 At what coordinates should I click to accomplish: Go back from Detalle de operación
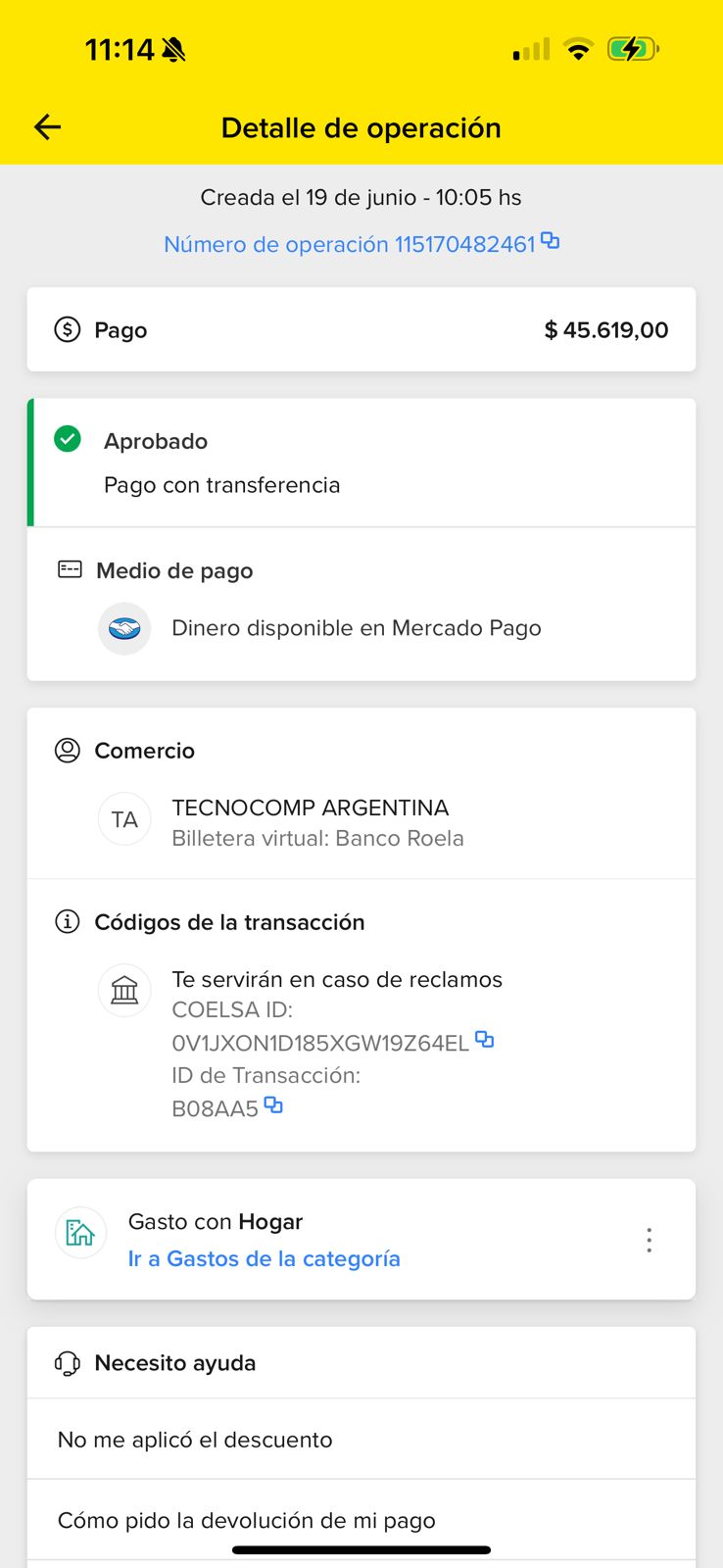pos(47,127)
